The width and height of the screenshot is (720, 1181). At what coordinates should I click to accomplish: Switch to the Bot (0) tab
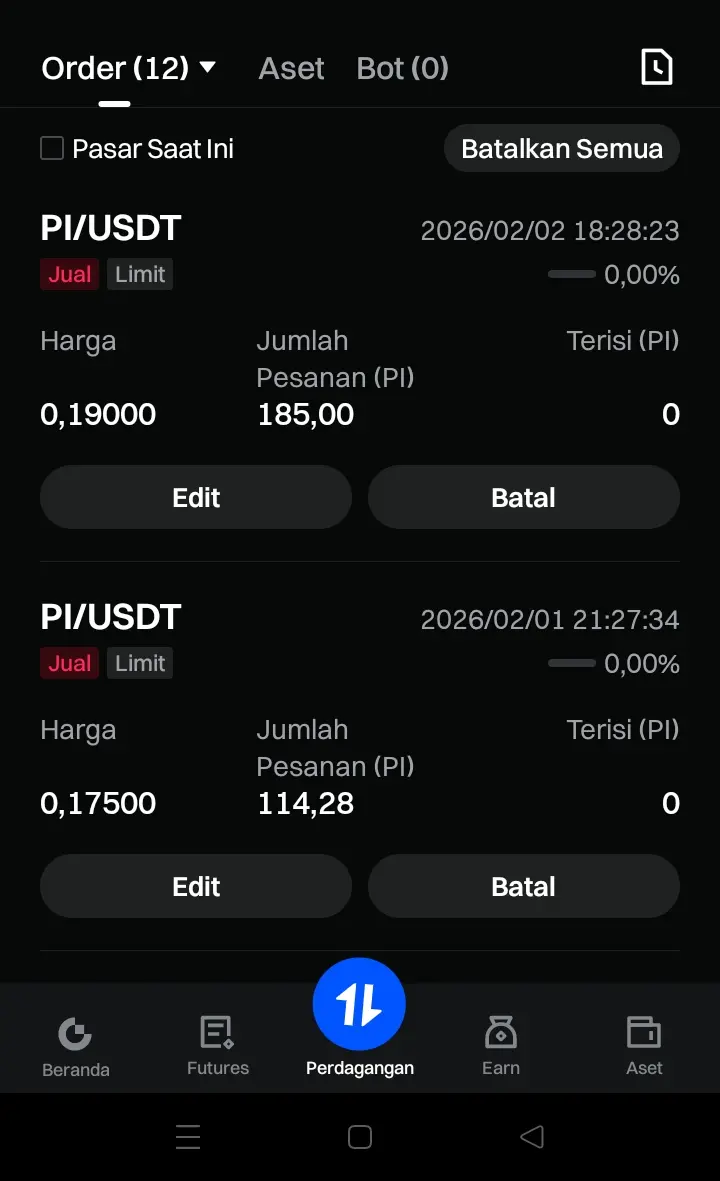click(x=402, y=68)
